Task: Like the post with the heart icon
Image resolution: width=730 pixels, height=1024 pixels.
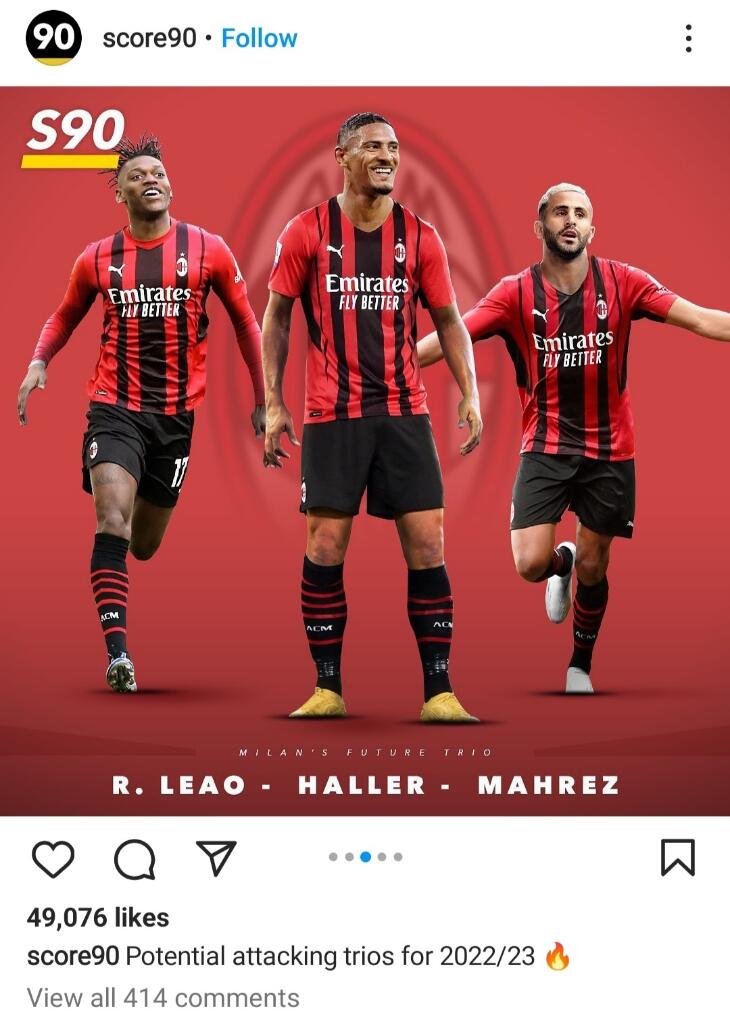Action: [x=53, y=858]
